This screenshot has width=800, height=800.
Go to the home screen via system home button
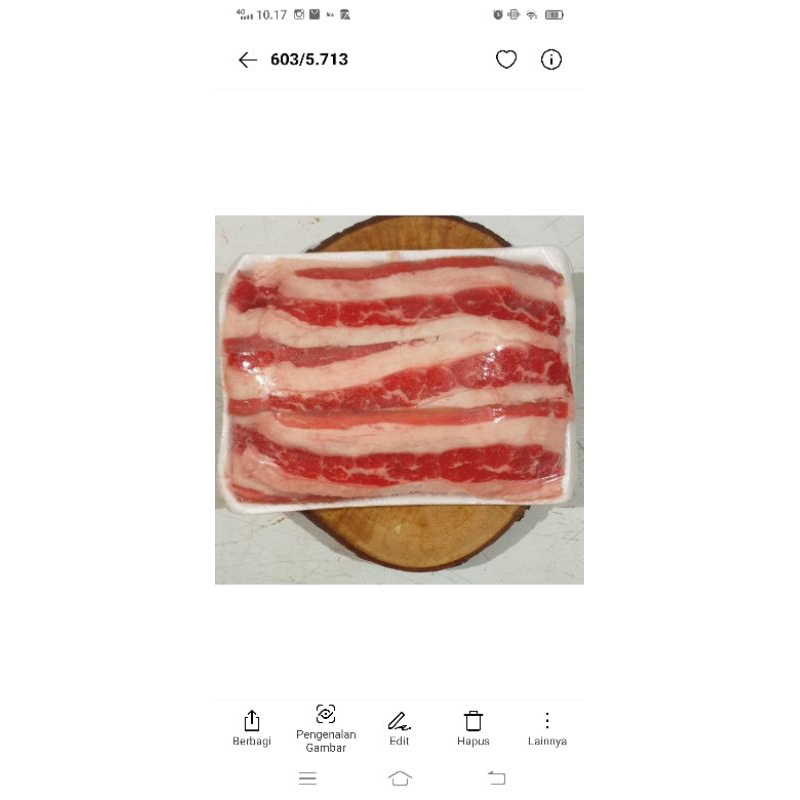(399, 778)
